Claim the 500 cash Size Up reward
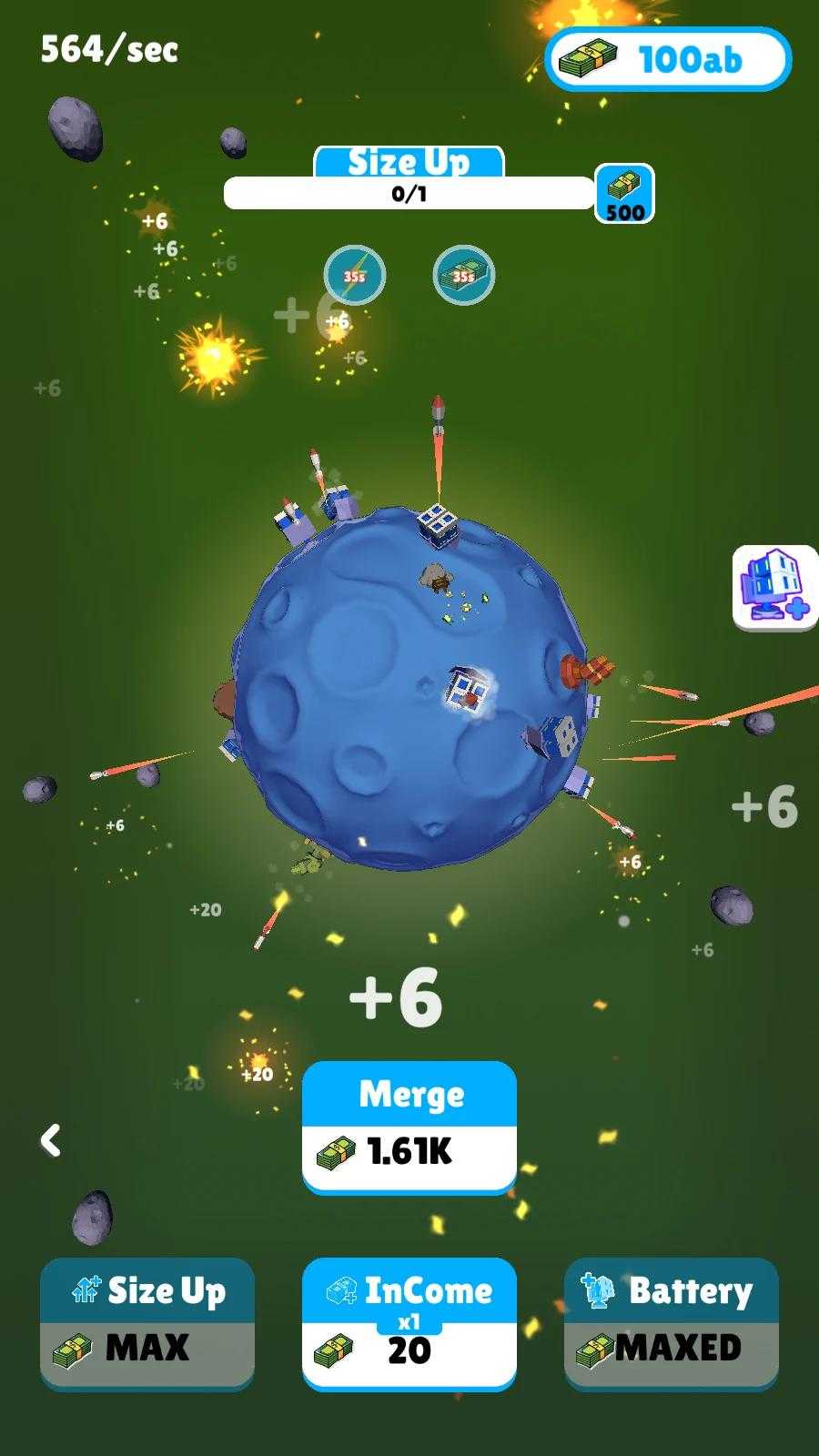Screen dimensions: 819x1456 [624, 193]
